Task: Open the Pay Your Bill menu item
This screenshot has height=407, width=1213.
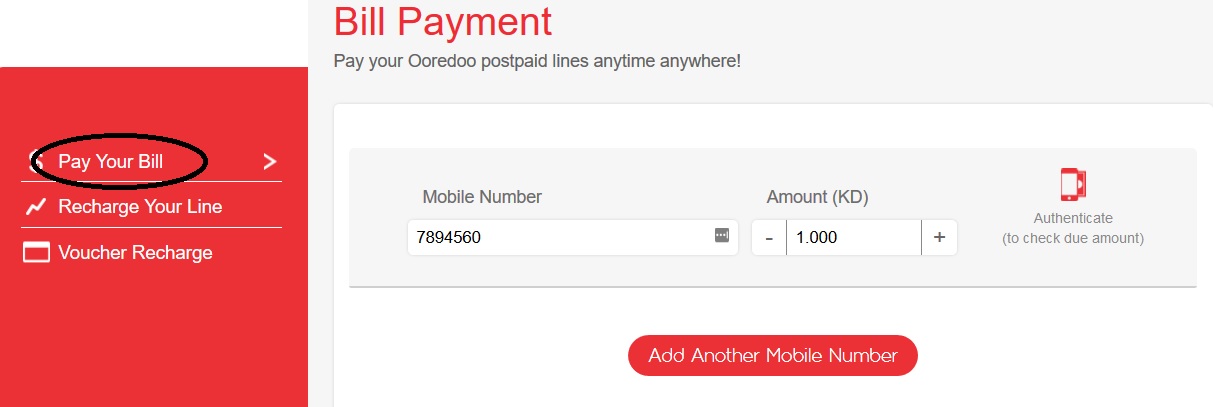Action: [111, 162]
